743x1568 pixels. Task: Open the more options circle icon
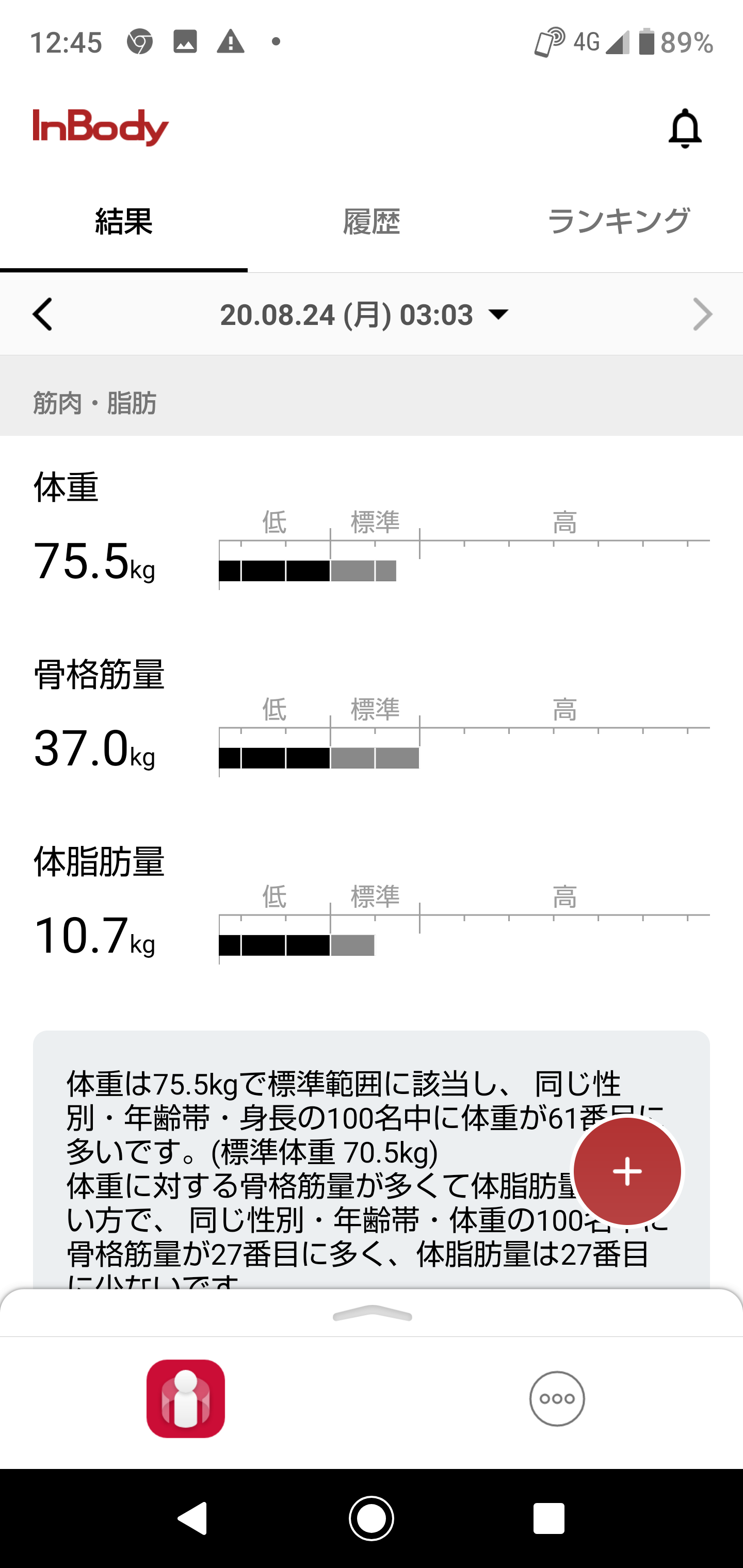[x=557, y=1398]
